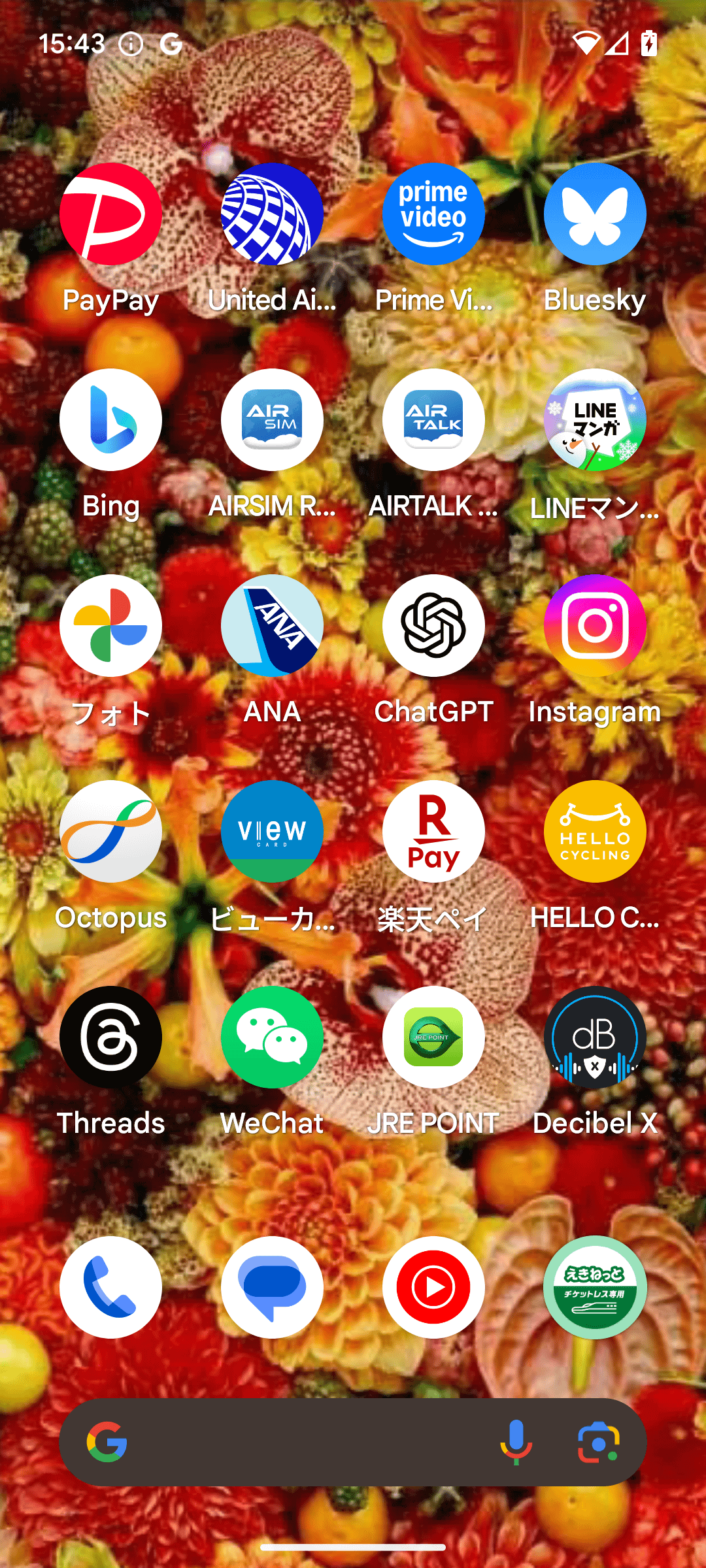
Task: Open HELLO CYCLING app
Action: pos(594,832)
